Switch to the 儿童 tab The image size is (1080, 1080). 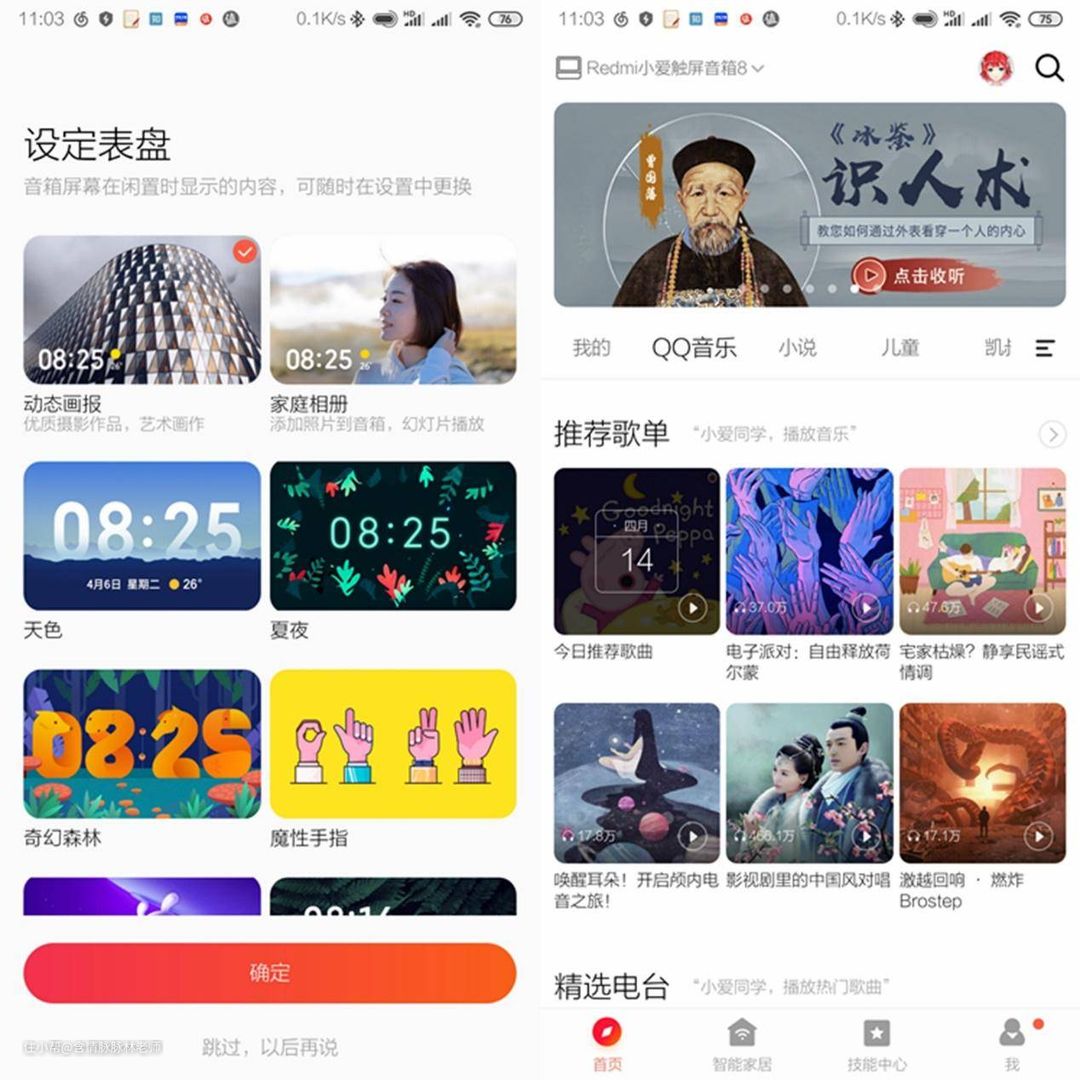pos(899,348)
